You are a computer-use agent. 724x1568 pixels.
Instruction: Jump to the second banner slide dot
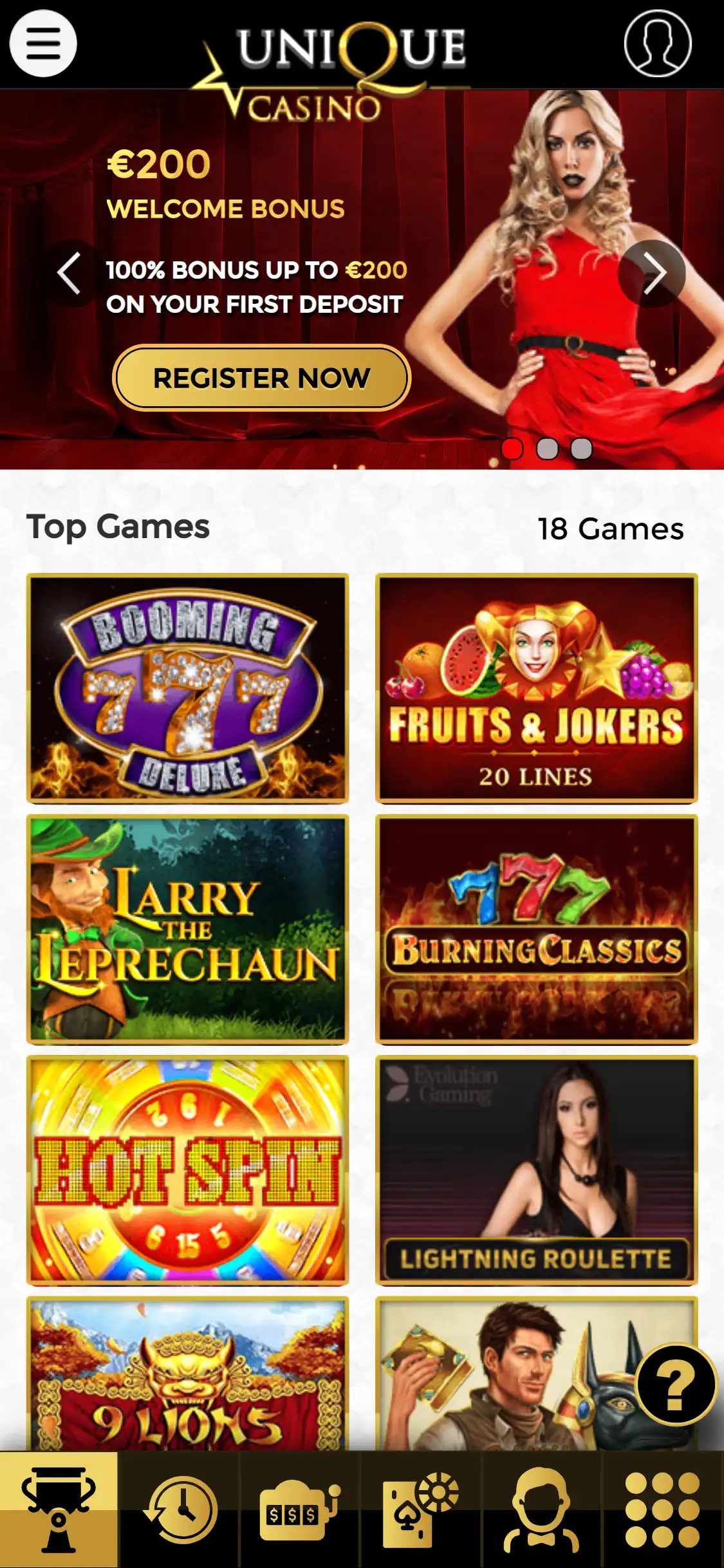[x=547, y=449]
